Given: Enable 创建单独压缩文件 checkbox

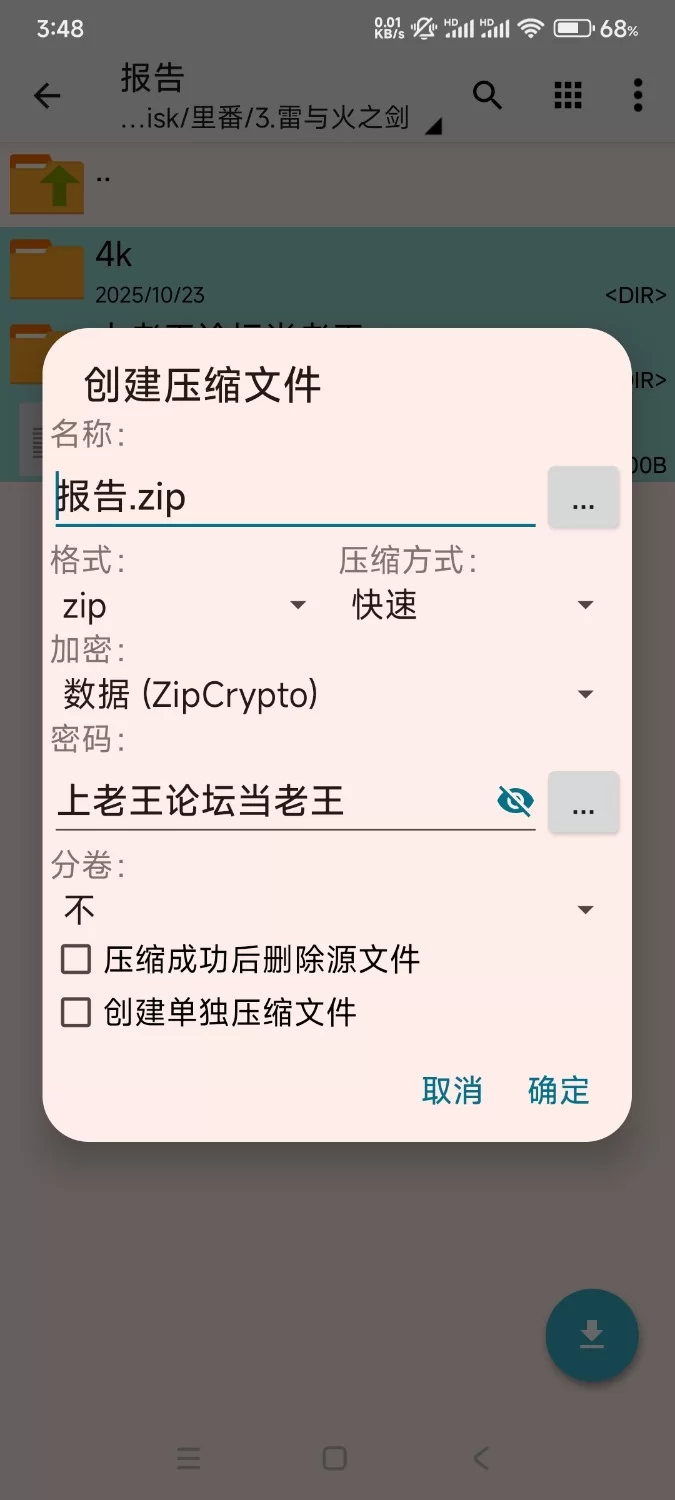Looking at the screenshot, I should point(77,1013).
